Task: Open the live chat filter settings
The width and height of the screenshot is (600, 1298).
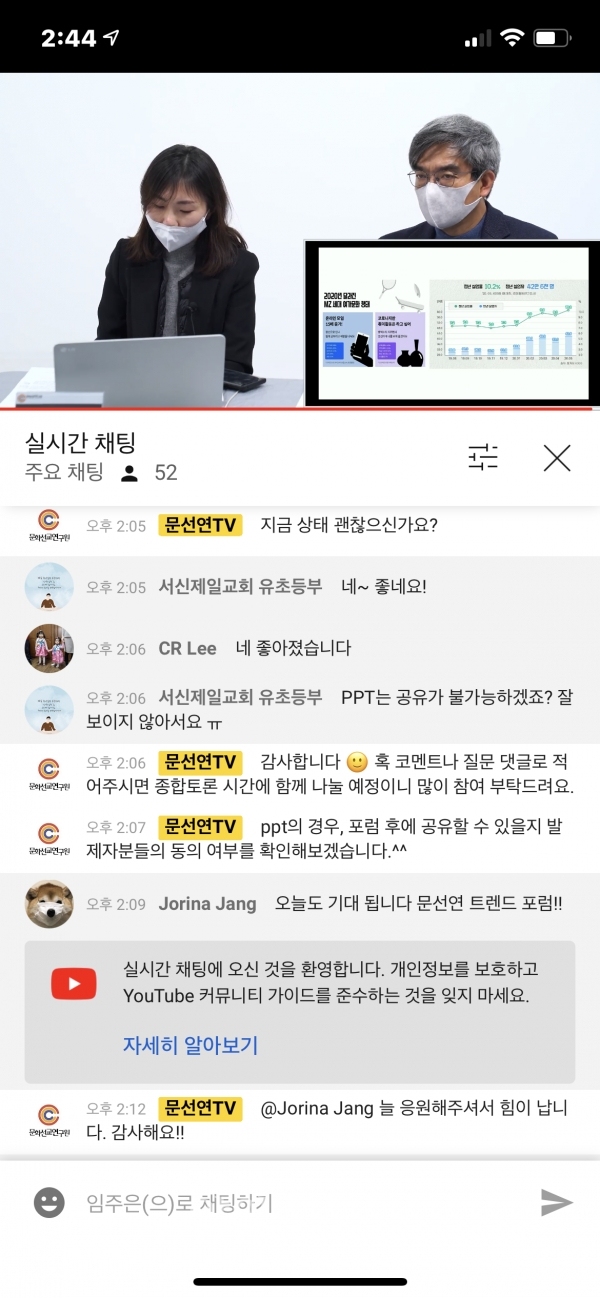Action: 483,457
